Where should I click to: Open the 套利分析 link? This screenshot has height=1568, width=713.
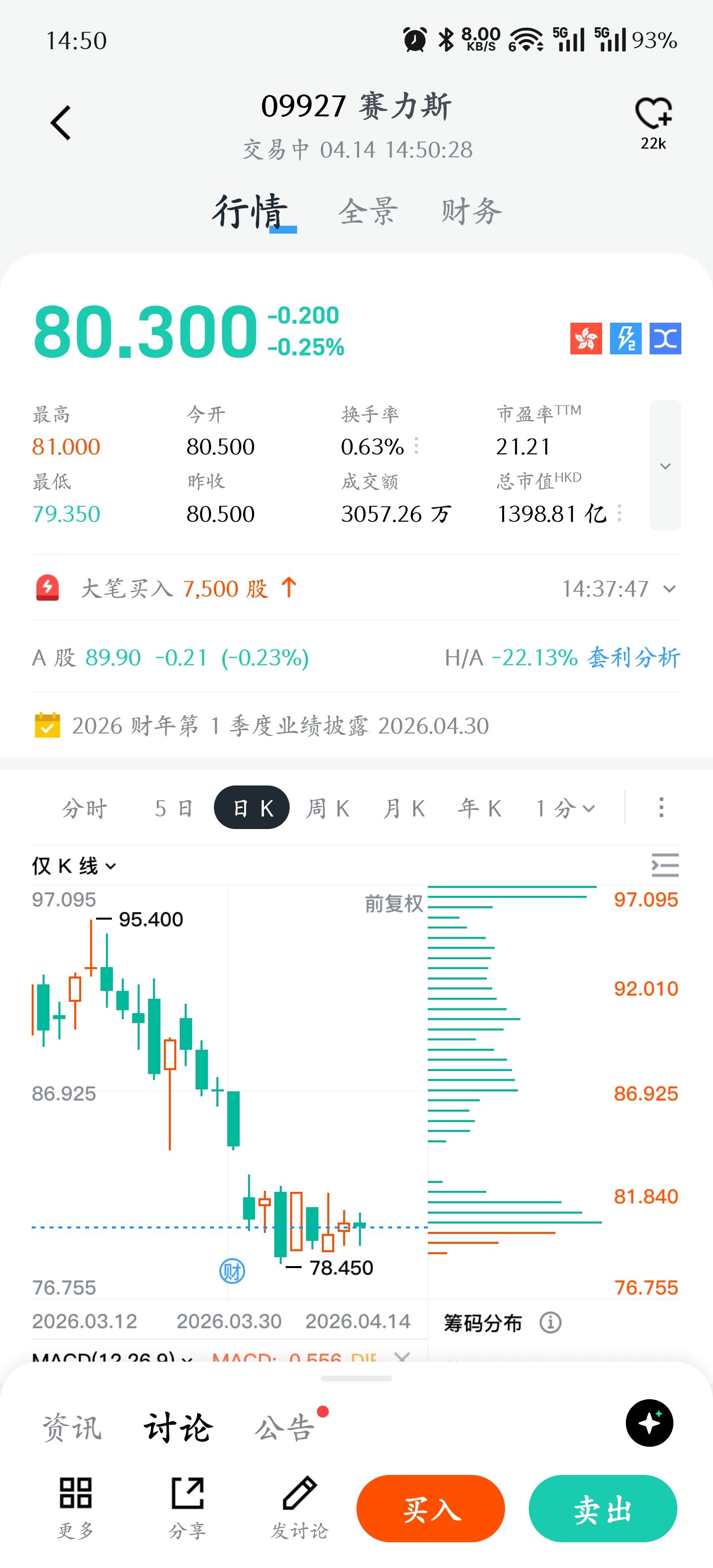[634, 657]
